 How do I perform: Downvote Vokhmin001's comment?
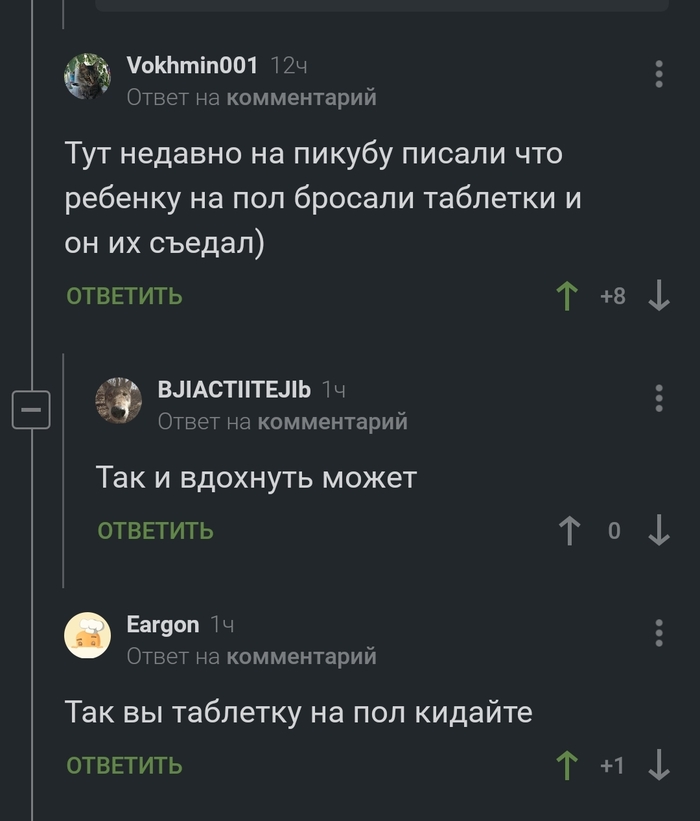658,296
